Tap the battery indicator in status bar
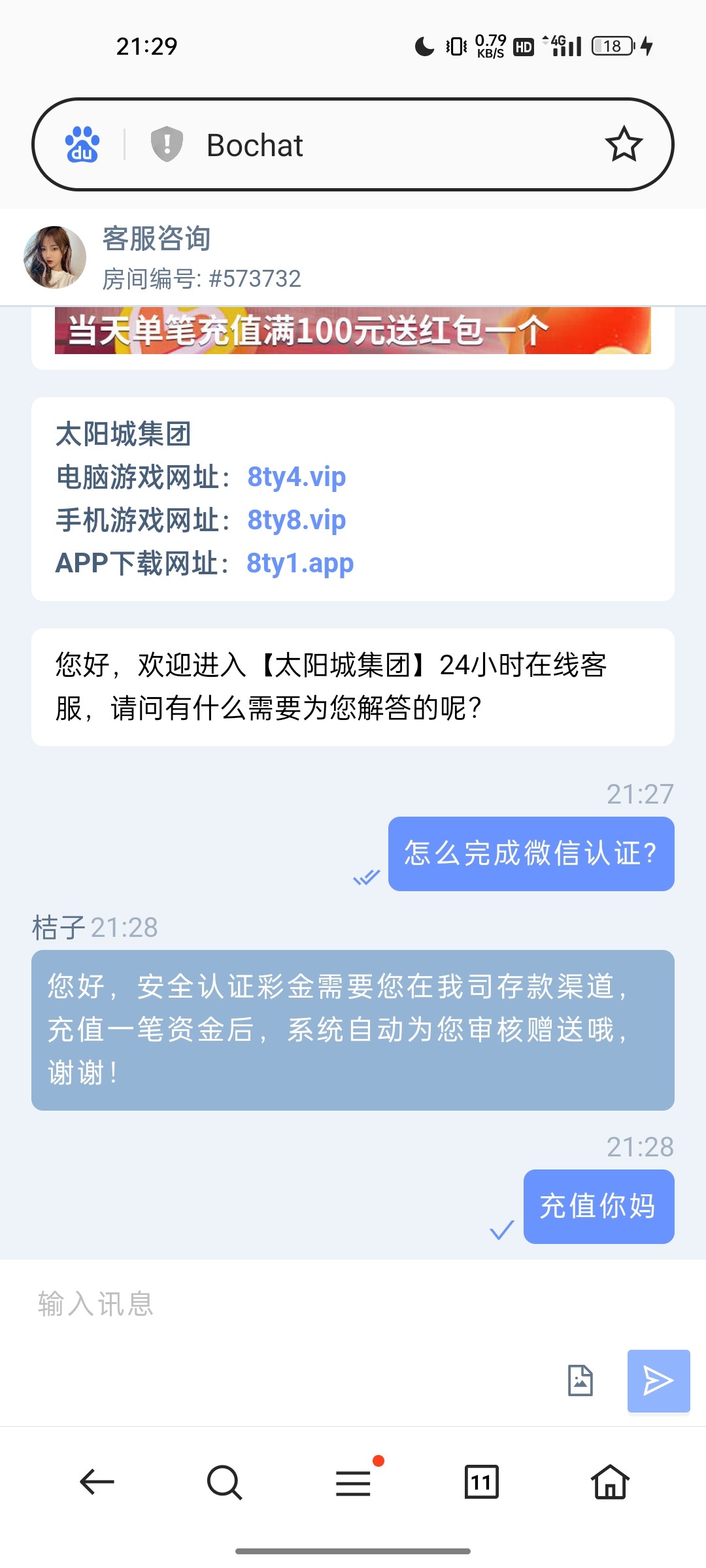Image resolution: width=706 pixels, height=1568 pixels. (x=611, y=46)
